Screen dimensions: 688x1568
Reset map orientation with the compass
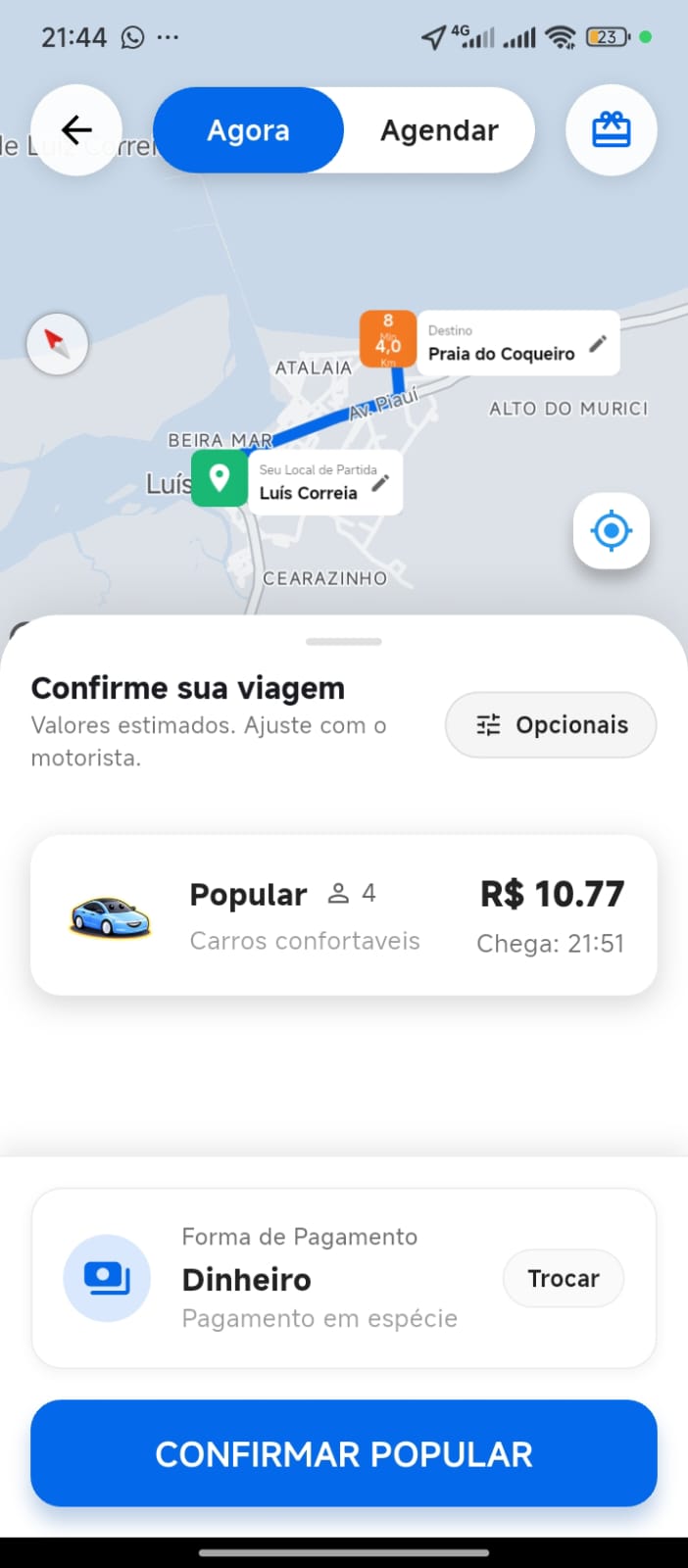(x=57, y=344)
